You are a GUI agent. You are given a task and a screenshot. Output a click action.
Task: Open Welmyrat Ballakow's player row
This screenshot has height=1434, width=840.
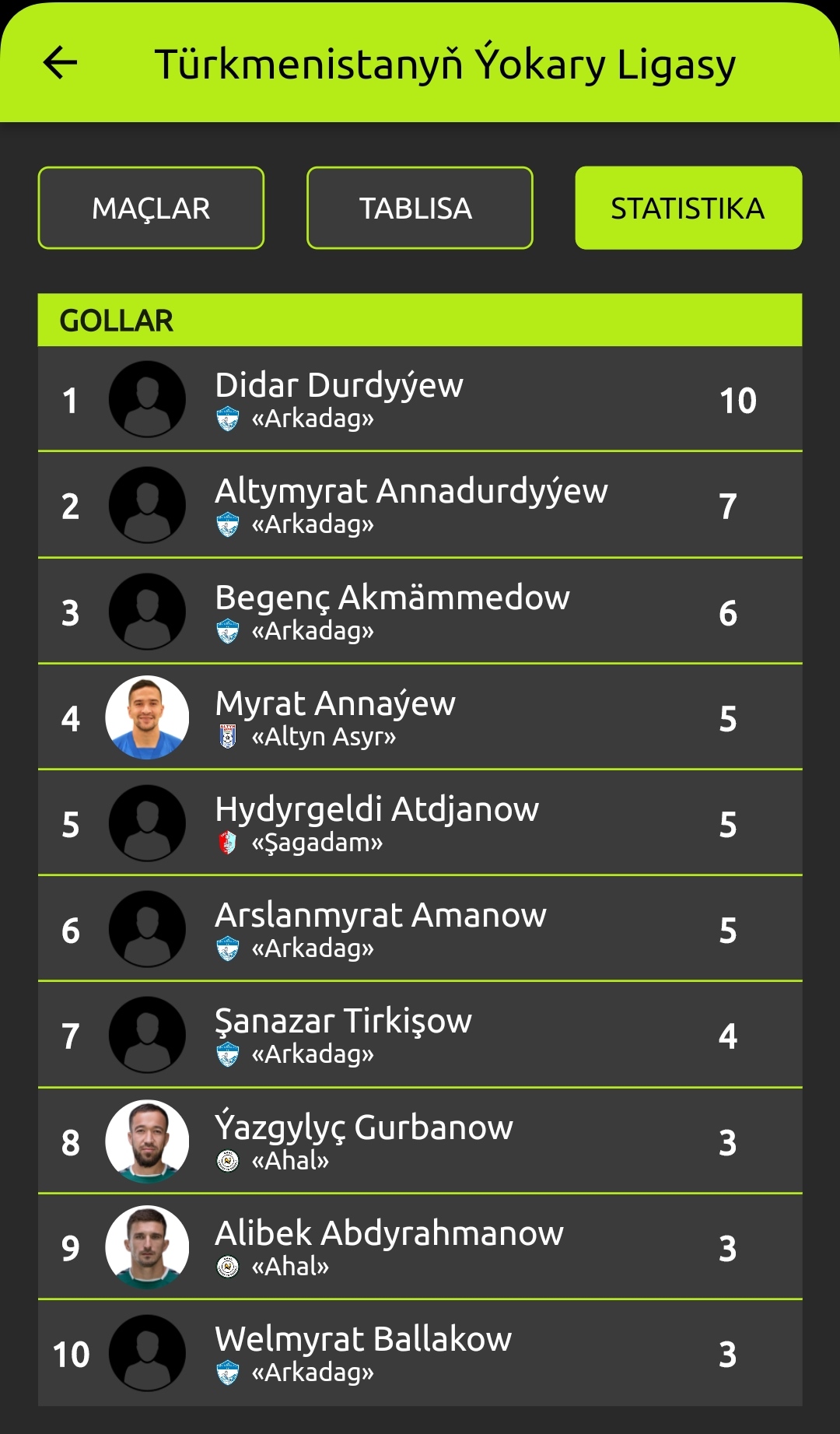[419, 1353]
